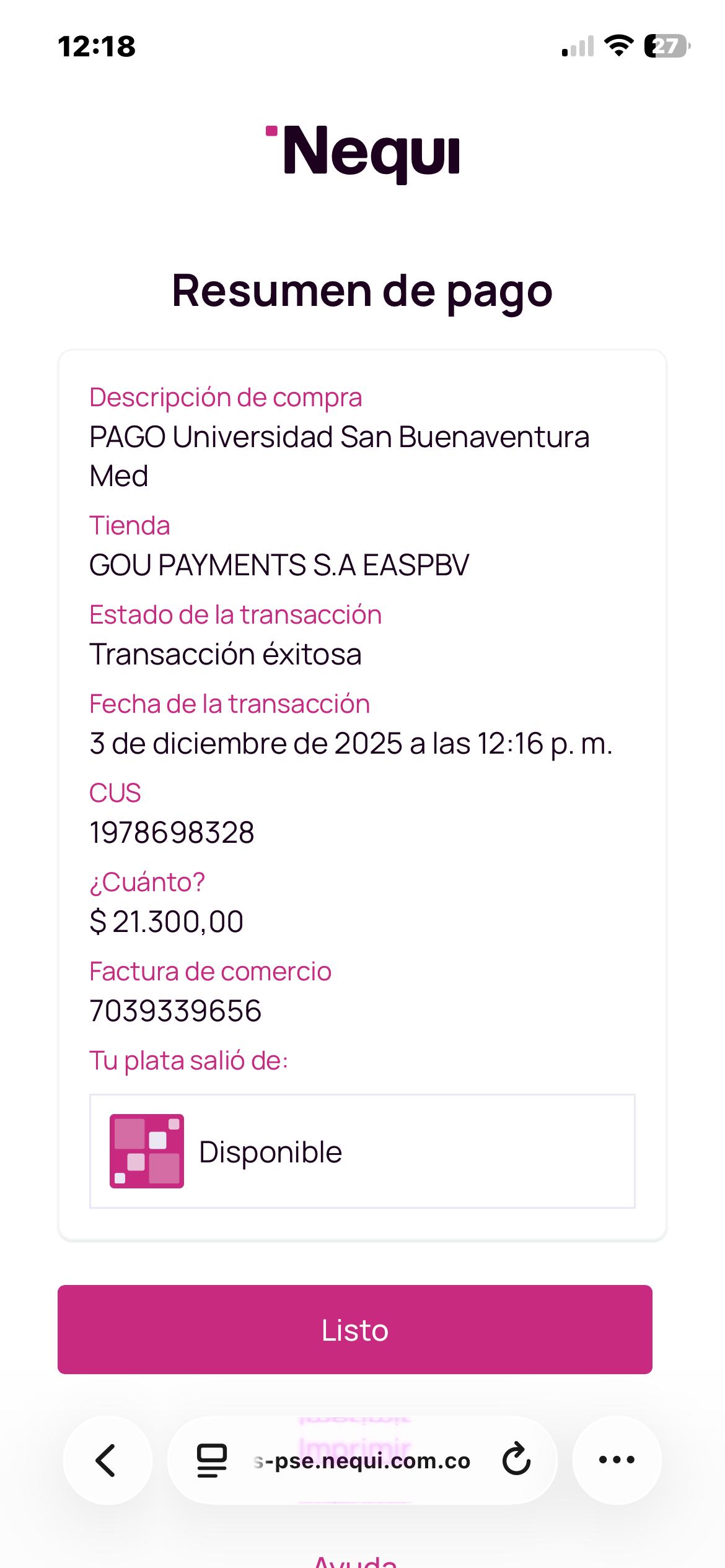Open the browser's three-dot more menu
The height and width of the screenshot is (1568, 725).
point(617,1460)
